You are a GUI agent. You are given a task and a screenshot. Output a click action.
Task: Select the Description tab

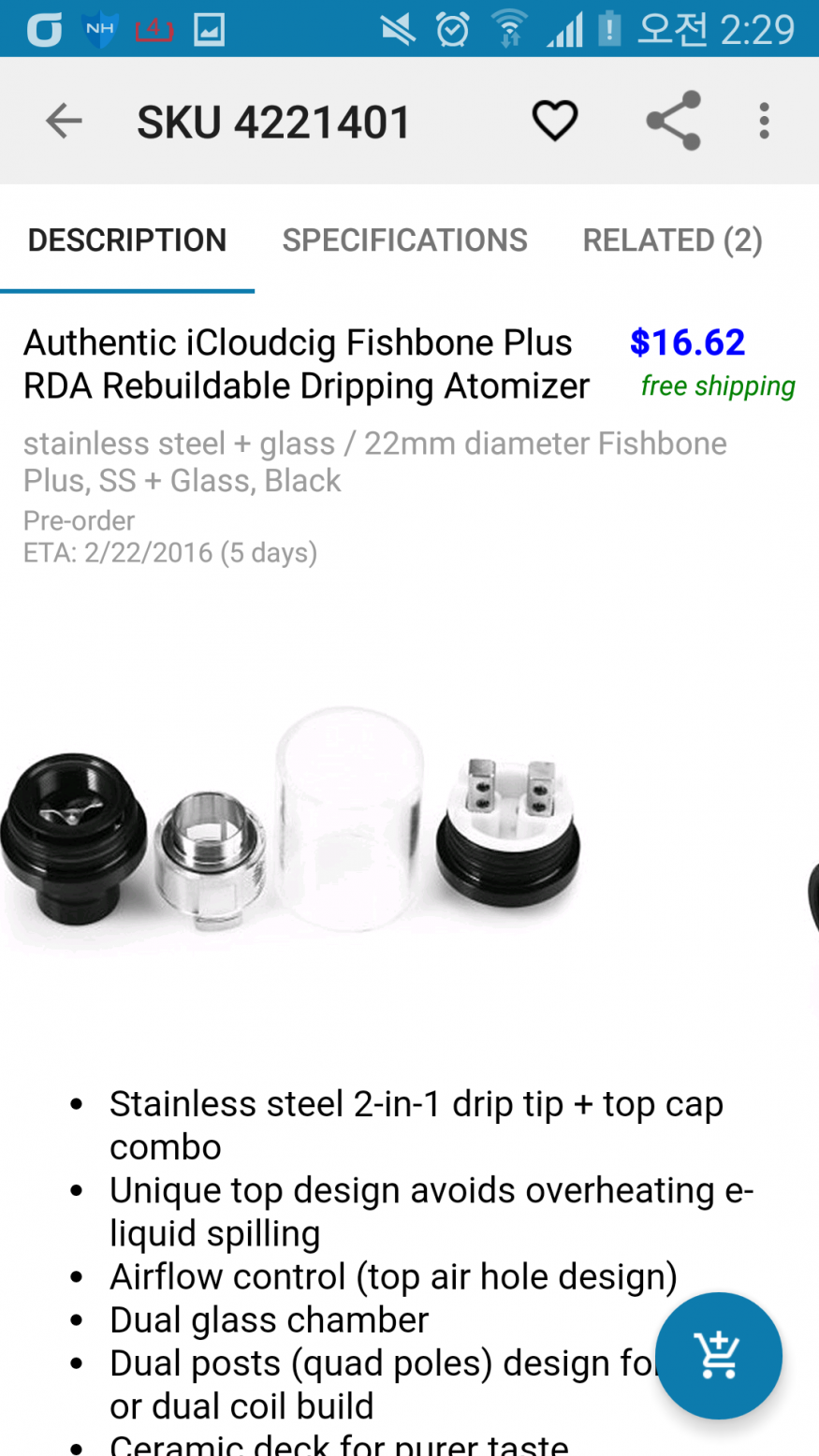click(127, 240)
